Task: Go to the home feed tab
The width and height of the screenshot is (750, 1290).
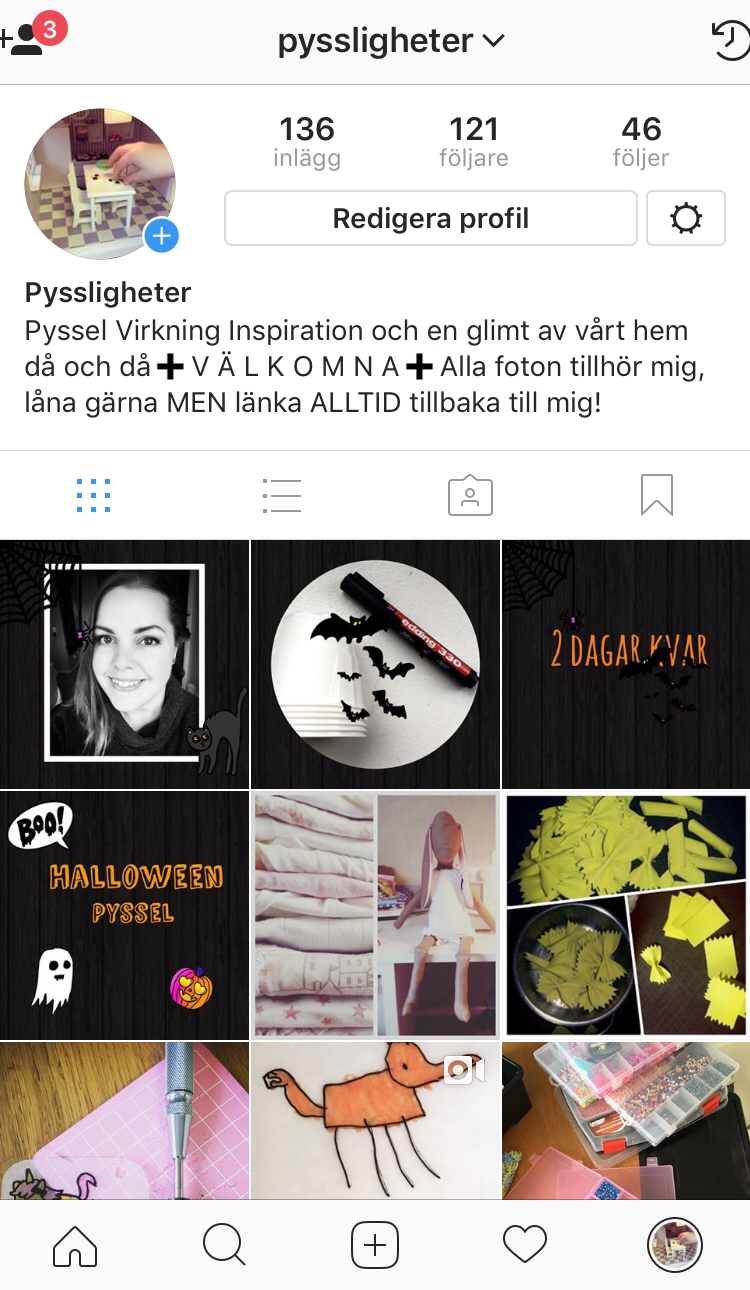Action: (x=75, y=1246)
